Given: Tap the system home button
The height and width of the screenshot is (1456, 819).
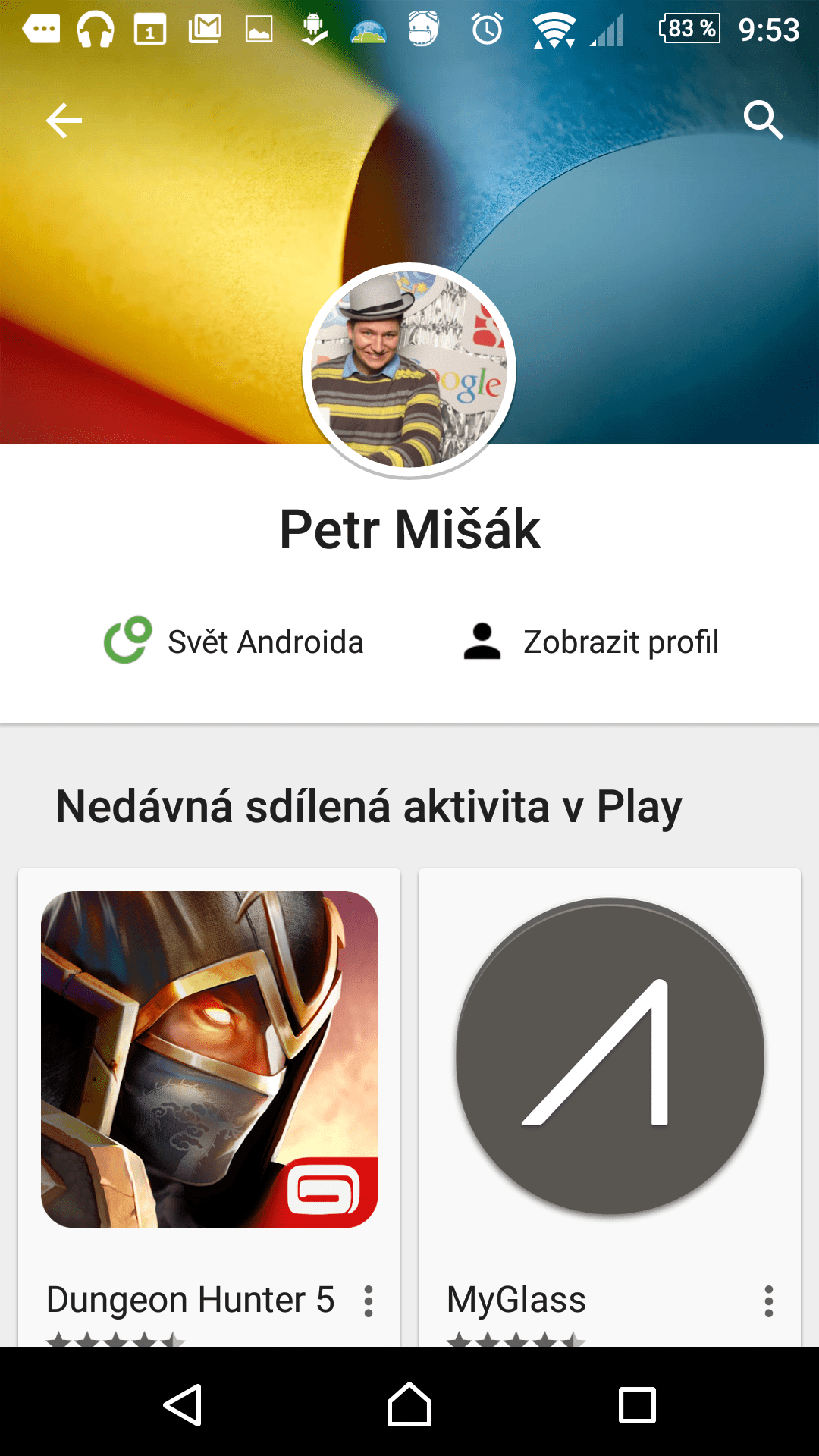Looking at the screenshot, I should pyautogui.click(x=409, y=1404).
